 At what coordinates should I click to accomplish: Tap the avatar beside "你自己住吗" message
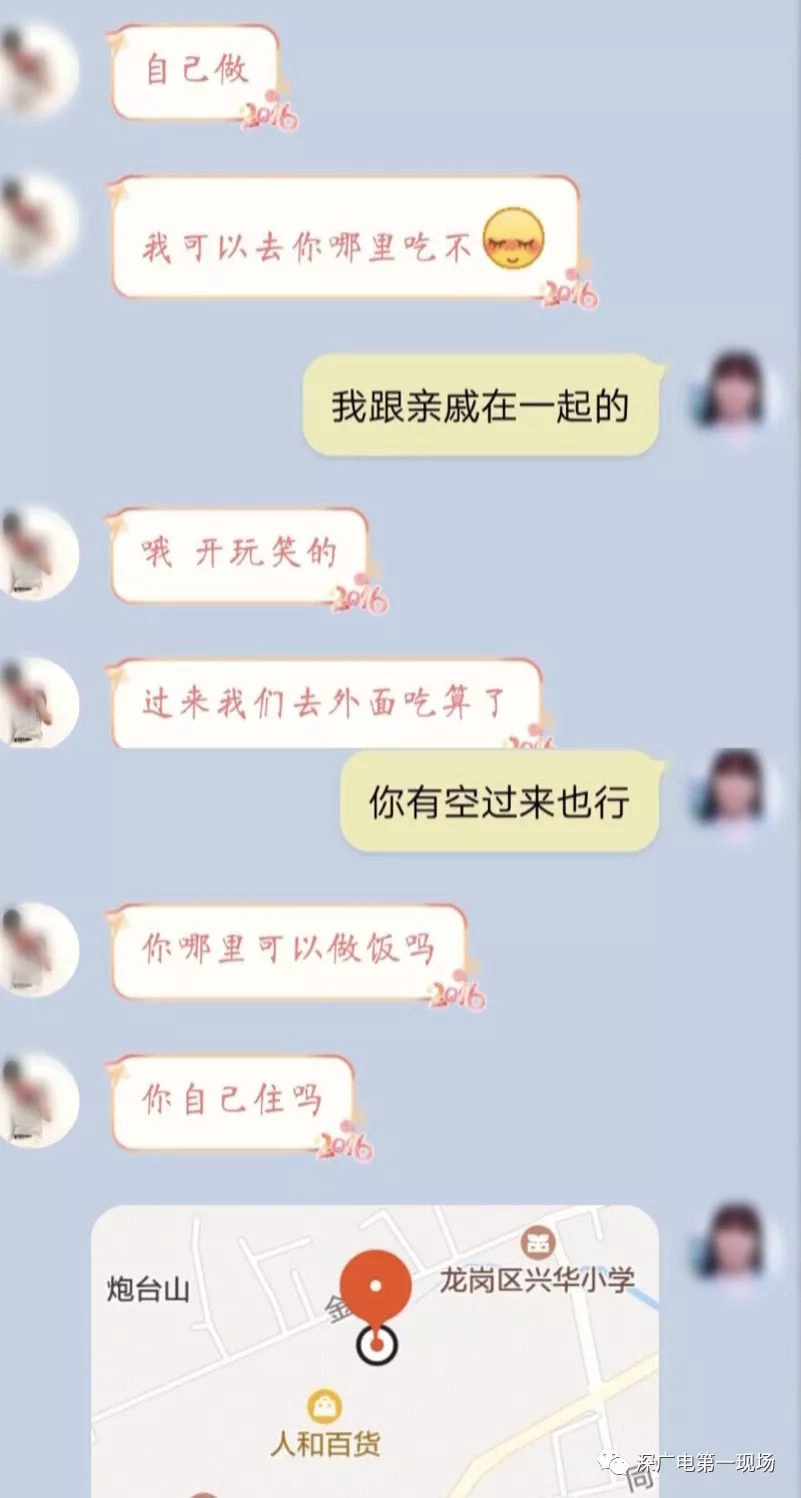coord(38,1100)
